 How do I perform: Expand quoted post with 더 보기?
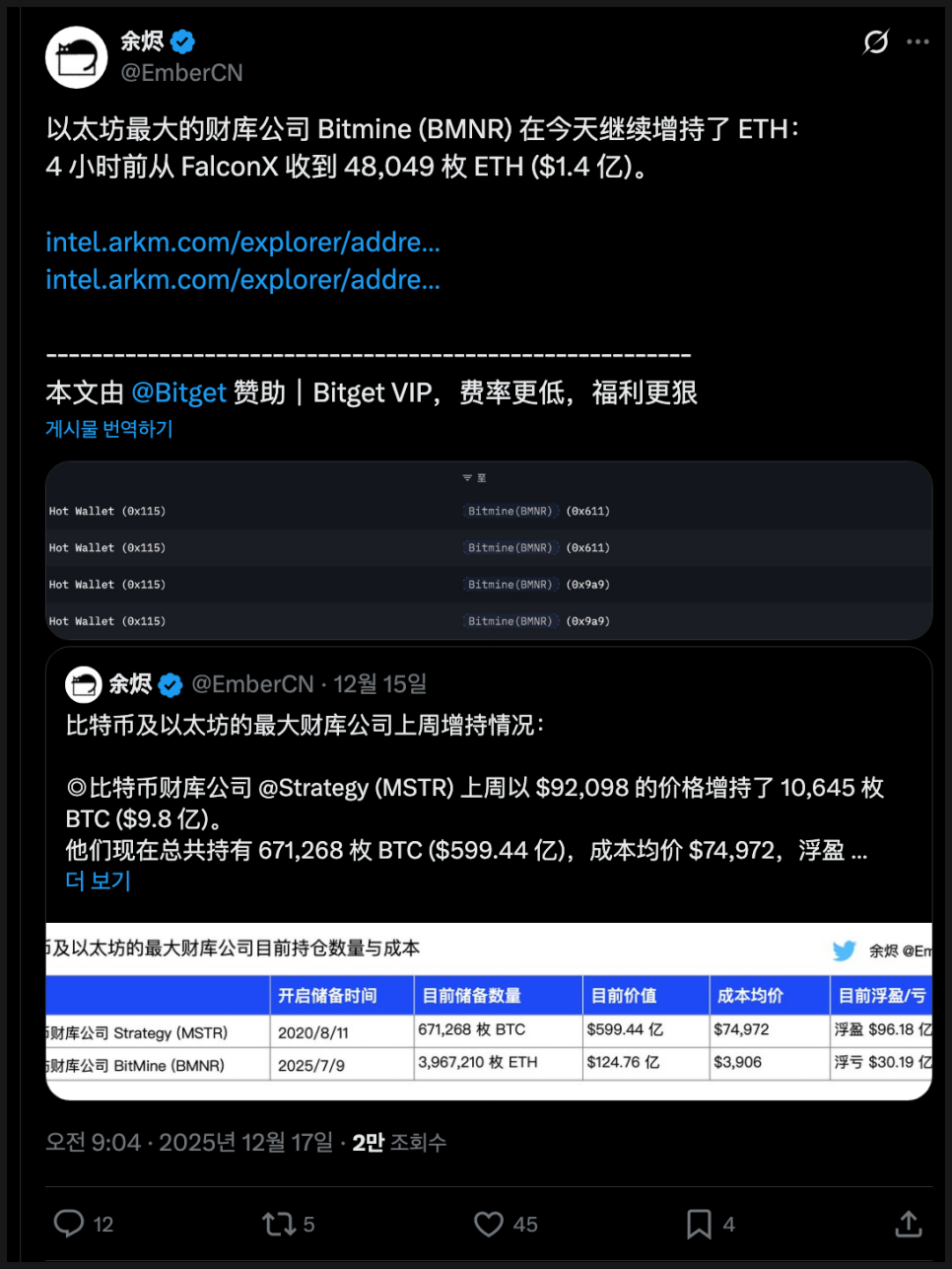tap(98, 881)
